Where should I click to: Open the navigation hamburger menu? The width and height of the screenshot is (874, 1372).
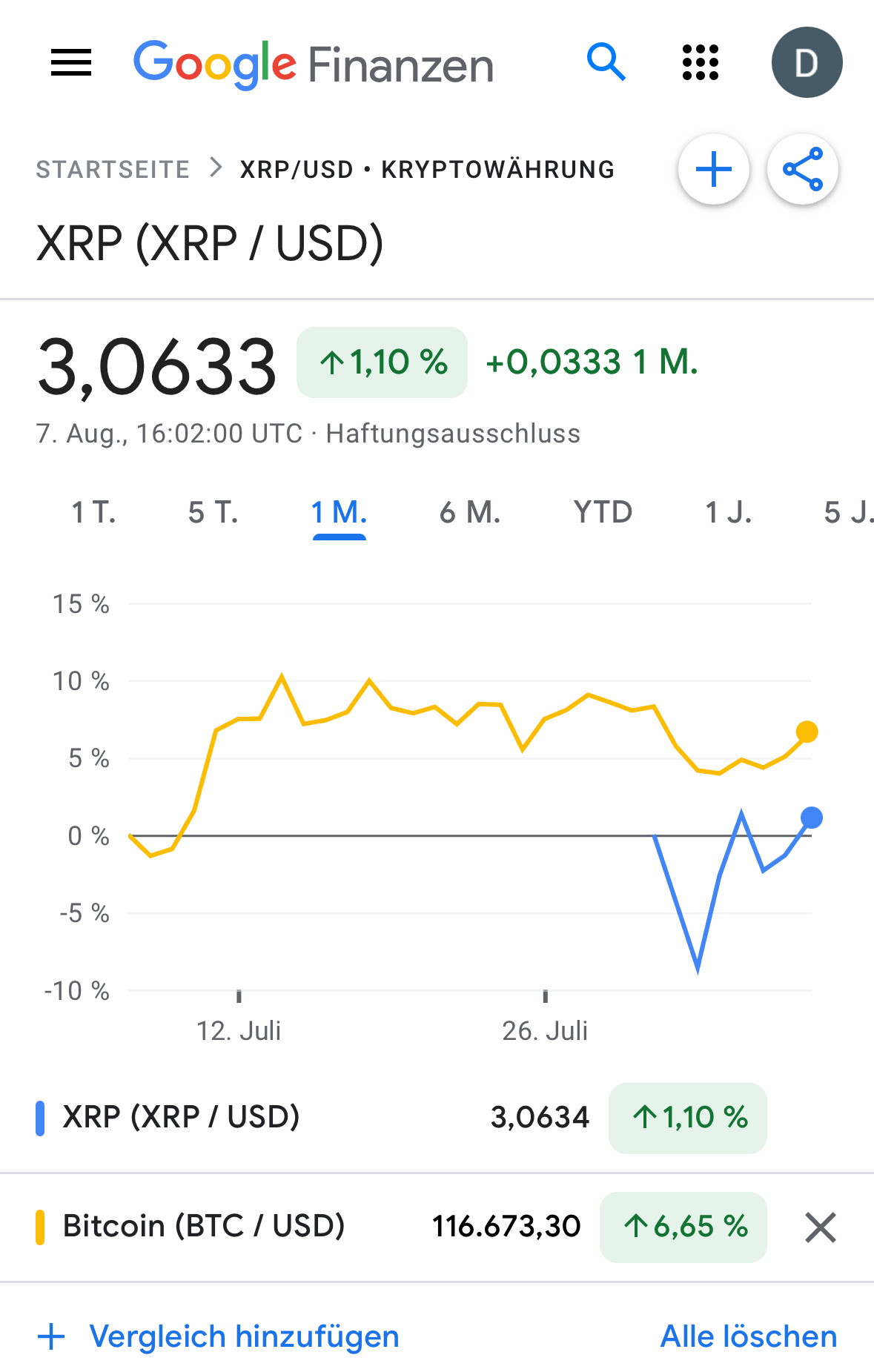(70, 63)
